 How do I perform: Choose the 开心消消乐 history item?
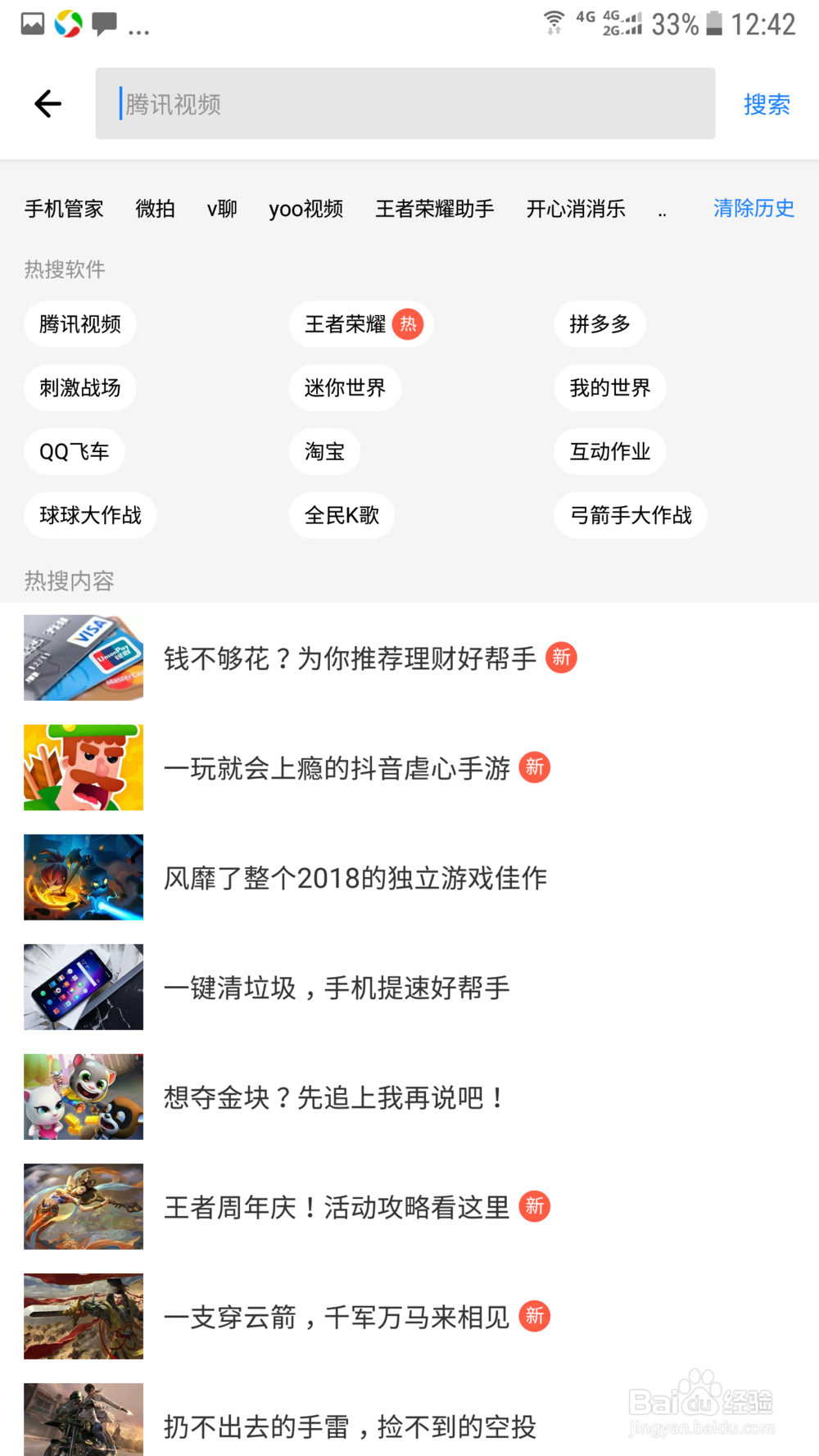coord(575,209)
